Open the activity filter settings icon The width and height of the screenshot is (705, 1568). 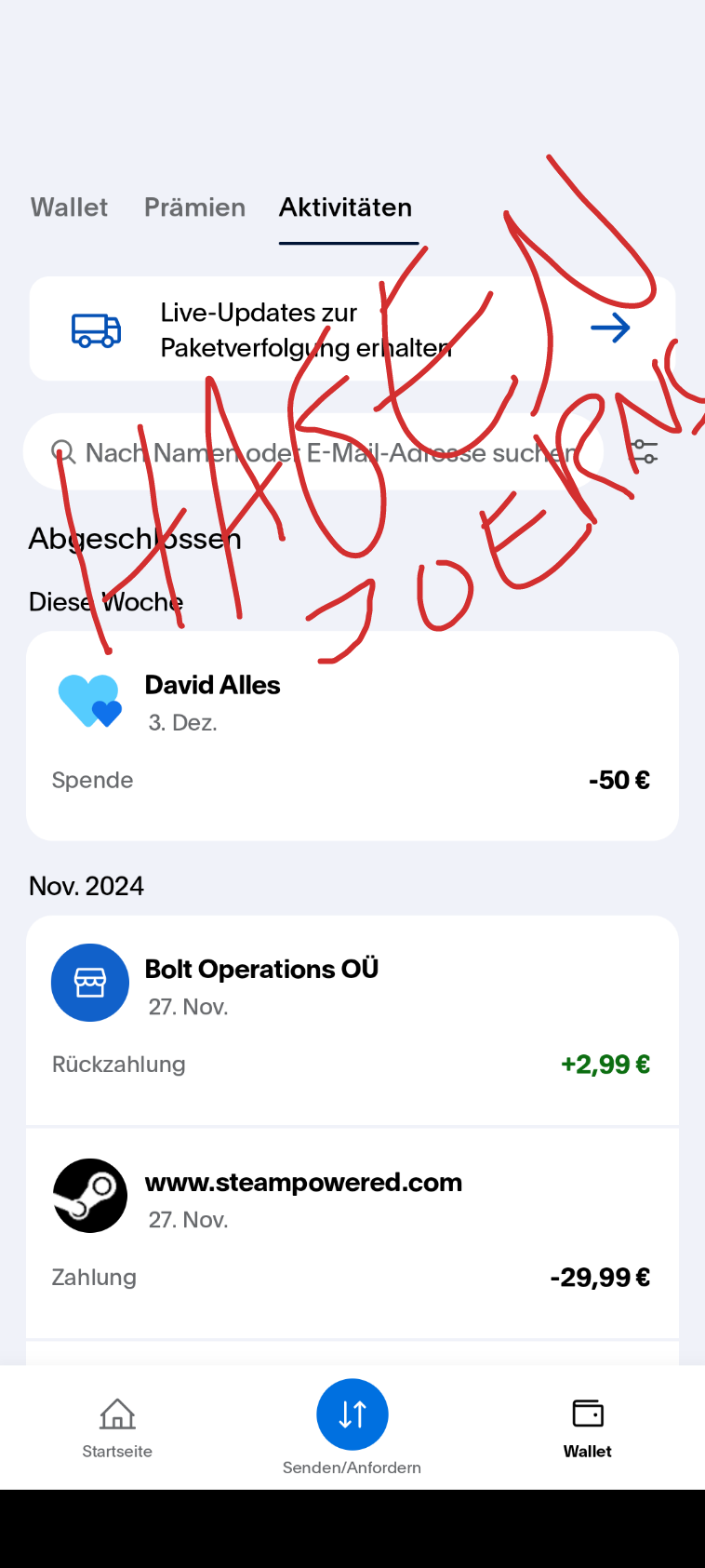click(644, 452)
